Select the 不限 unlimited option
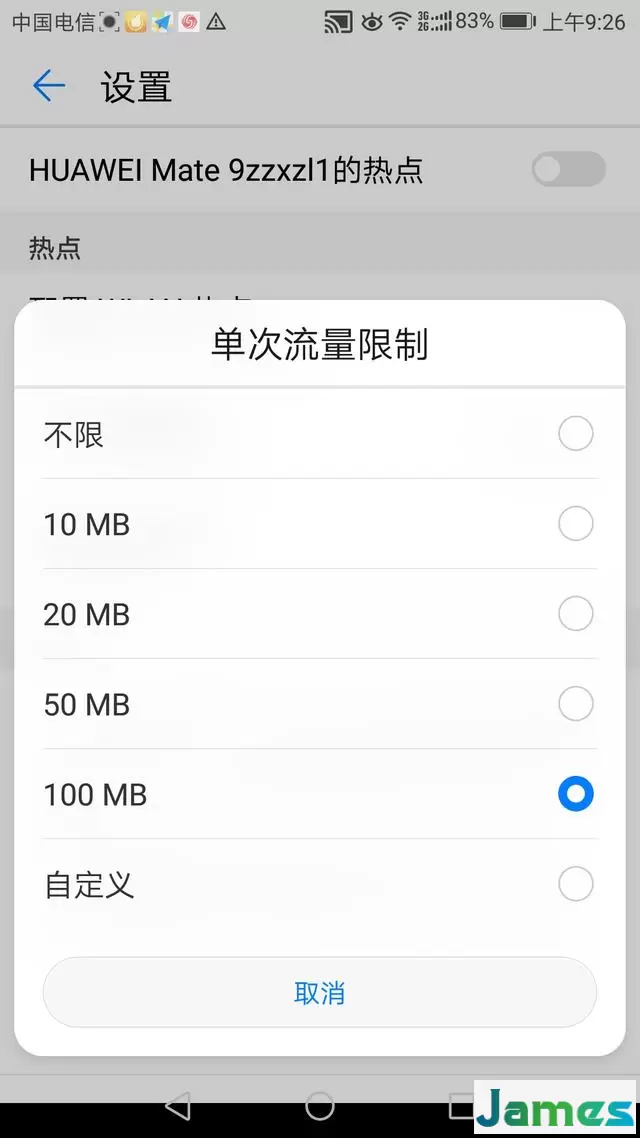This screenshot has width=640, height=1138. (319, 434)
